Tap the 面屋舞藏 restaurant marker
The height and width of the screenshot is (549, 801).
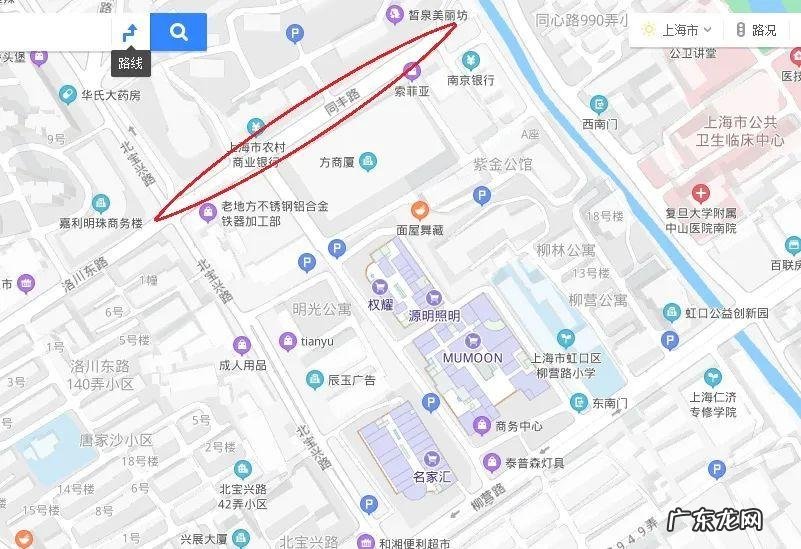[x=419, y=209]
